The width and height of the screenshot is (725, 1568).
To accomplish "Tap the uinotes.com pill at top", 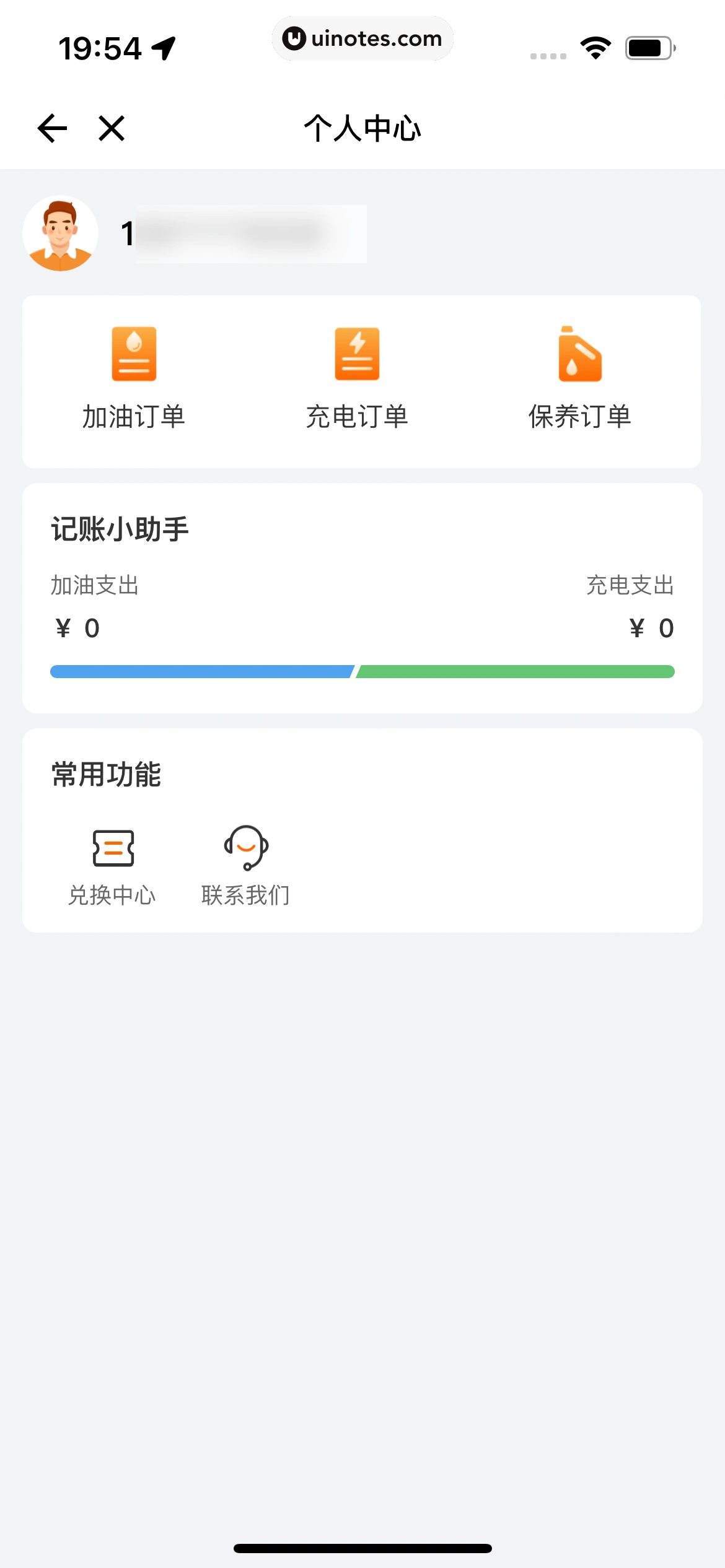I will (x=362, y=38).
